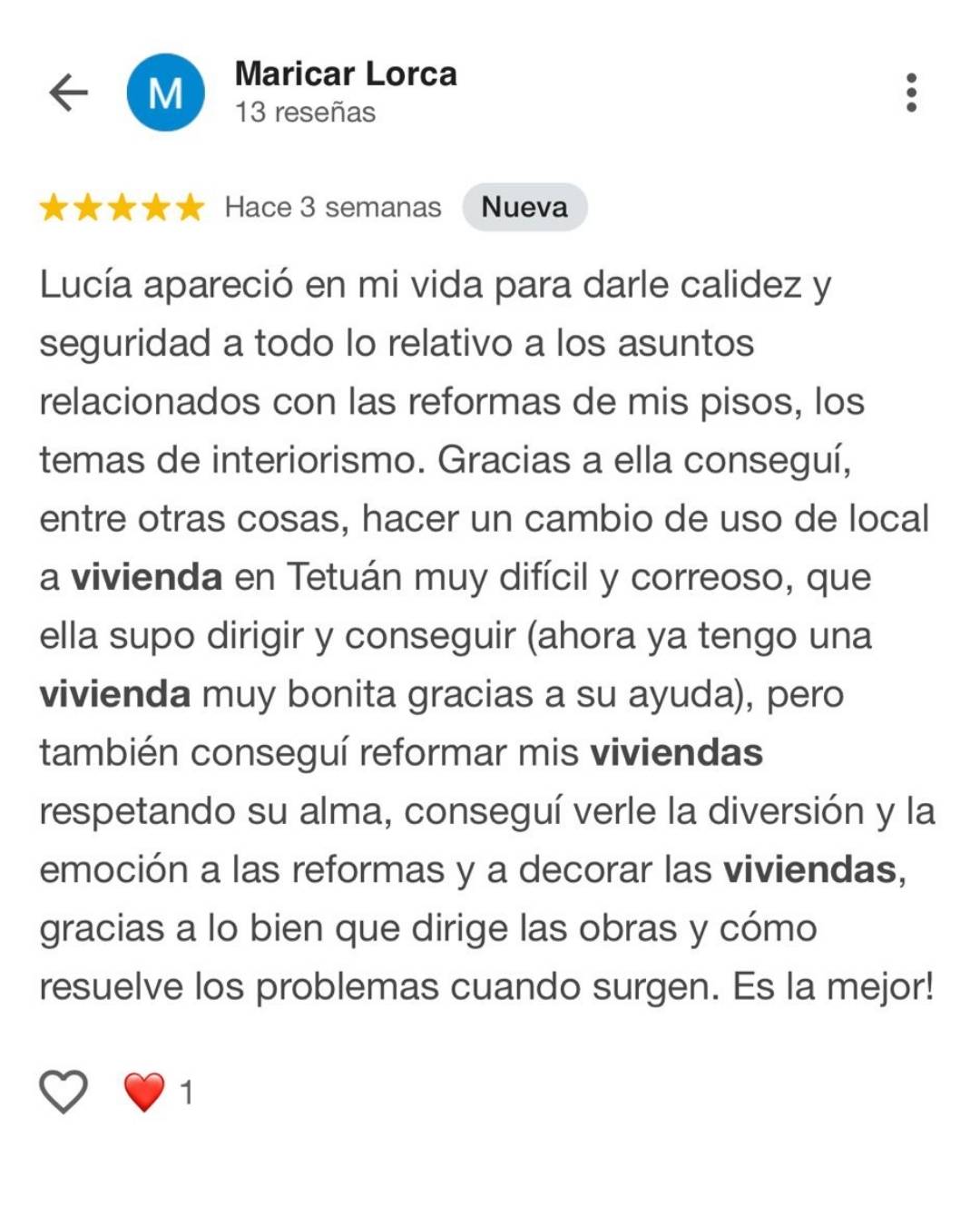Like this review with the heart outline
This screenshot has height=1225, width=980.
(64, 1091)
